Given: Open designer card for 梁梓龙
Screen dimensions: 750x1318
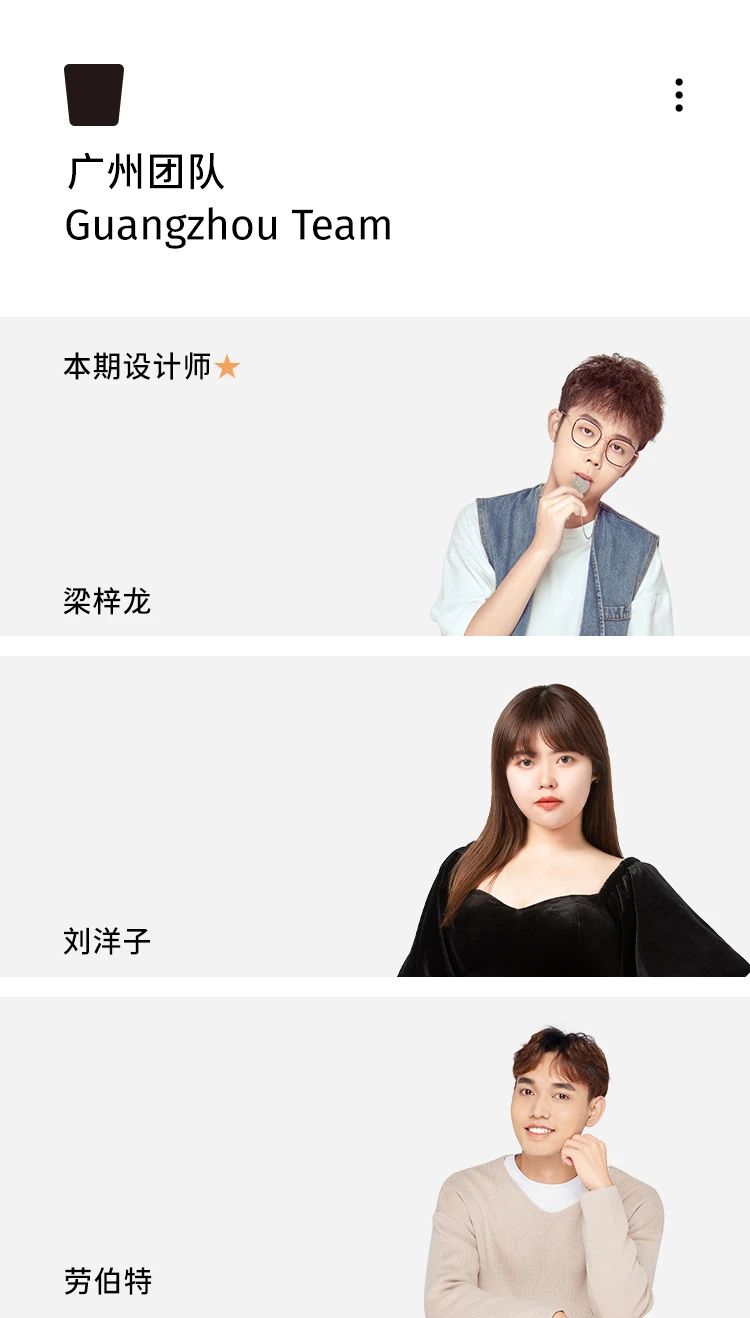Looking at the screenshot, I should point(374,477).
